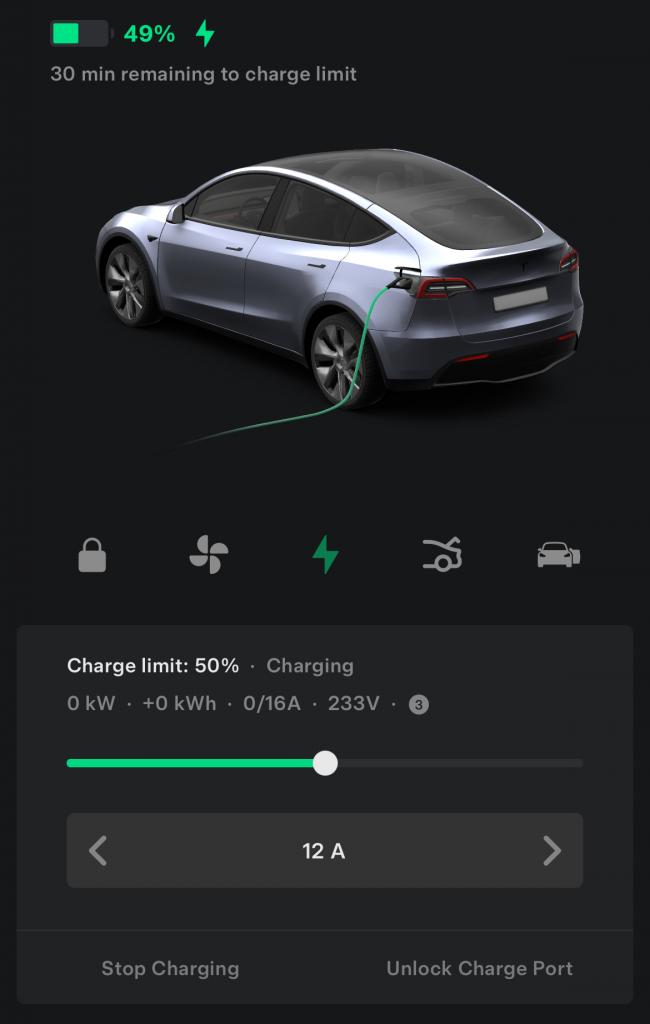Decrease charge current with the left arrow
Image resolution: width=650 pixels, height=1024 pixels.
click(x=98, y=851)
